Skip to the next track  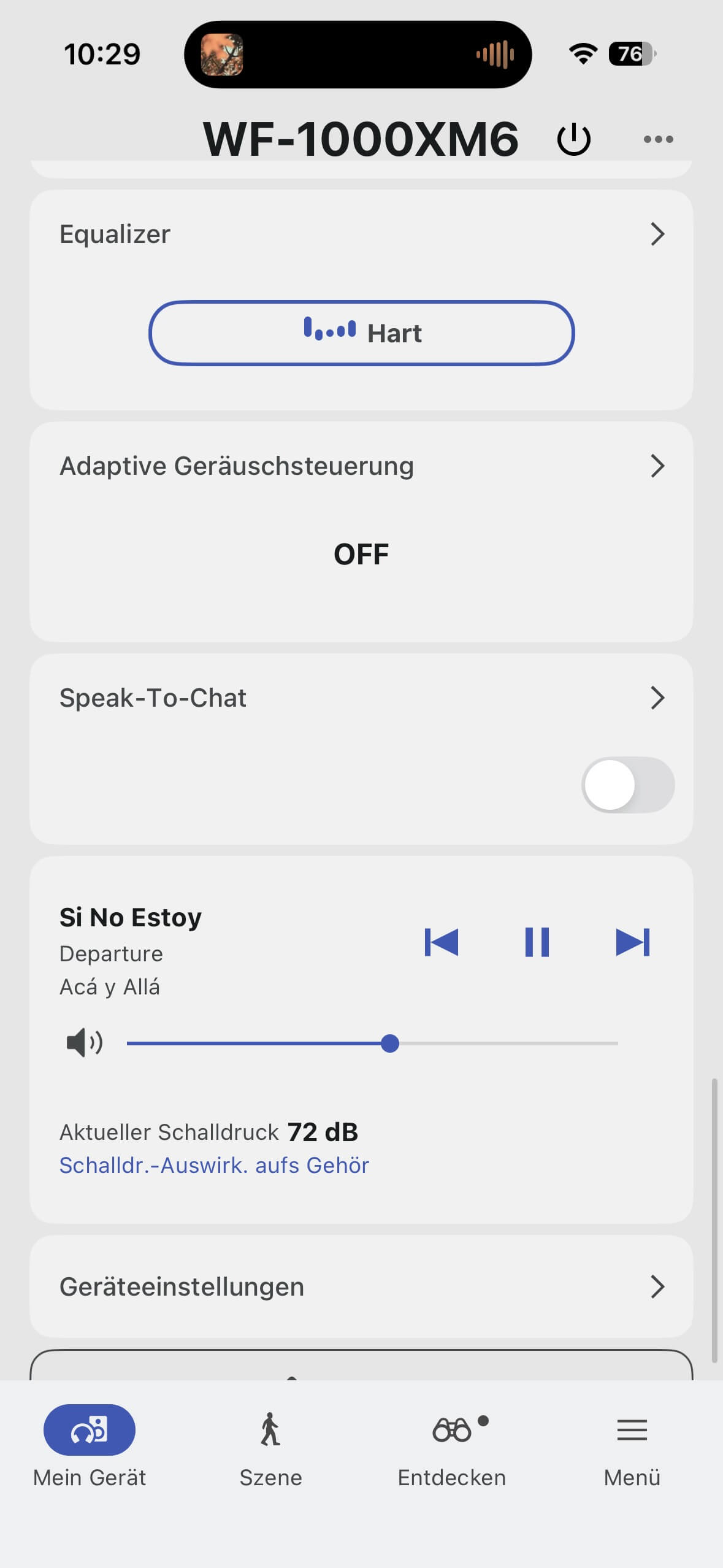[632, 942]
